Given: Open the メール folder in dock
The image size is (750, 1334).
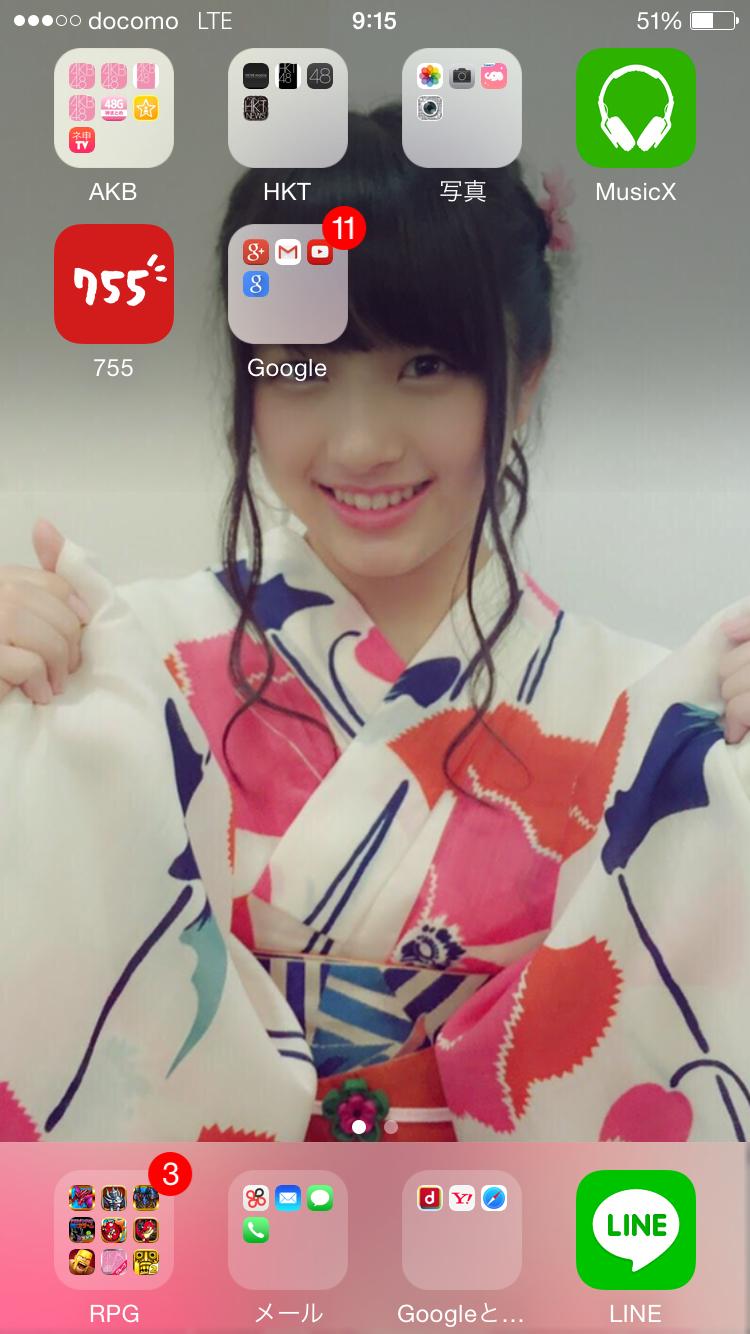Looking at the screenshot, I should (287, 1230).
